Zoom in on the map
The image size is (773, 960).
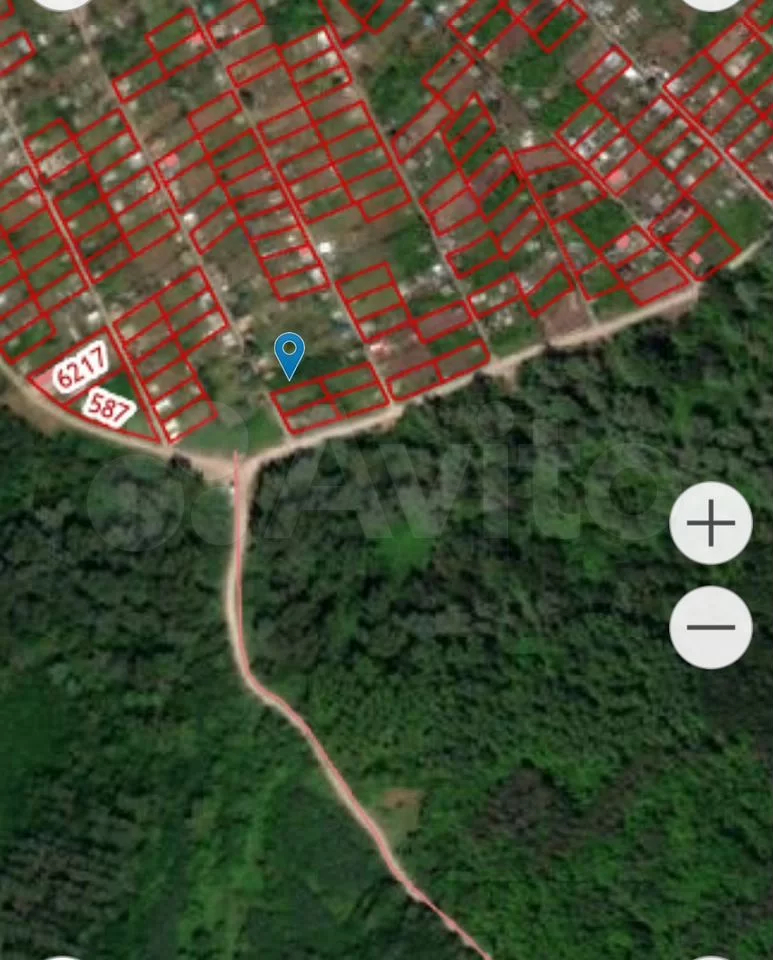click(x=711, y=523)
